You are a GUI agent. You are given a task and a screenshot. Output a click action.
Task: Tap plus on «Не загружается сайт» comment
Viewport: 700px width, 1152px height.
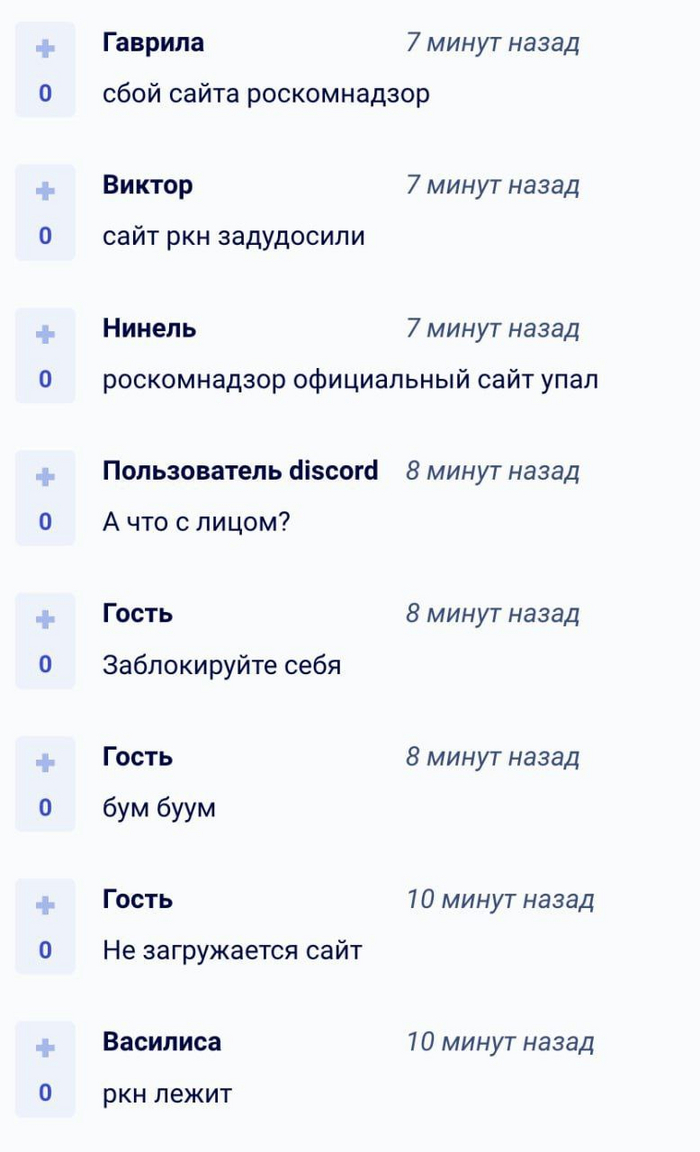45,905
